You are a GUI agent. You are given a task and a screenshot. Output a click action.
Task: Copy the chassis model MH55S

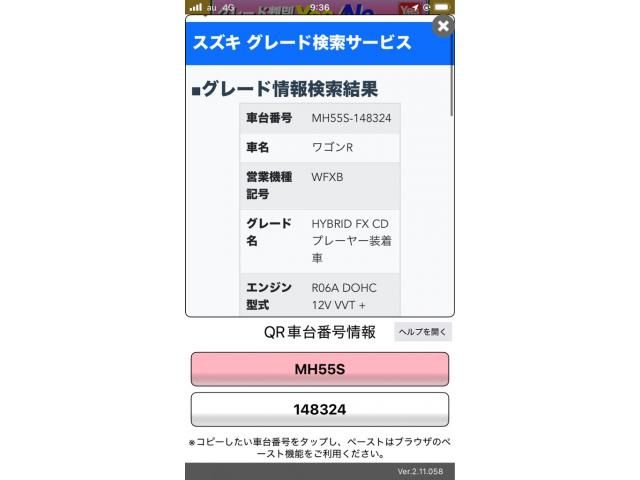(x=319, y=369)
